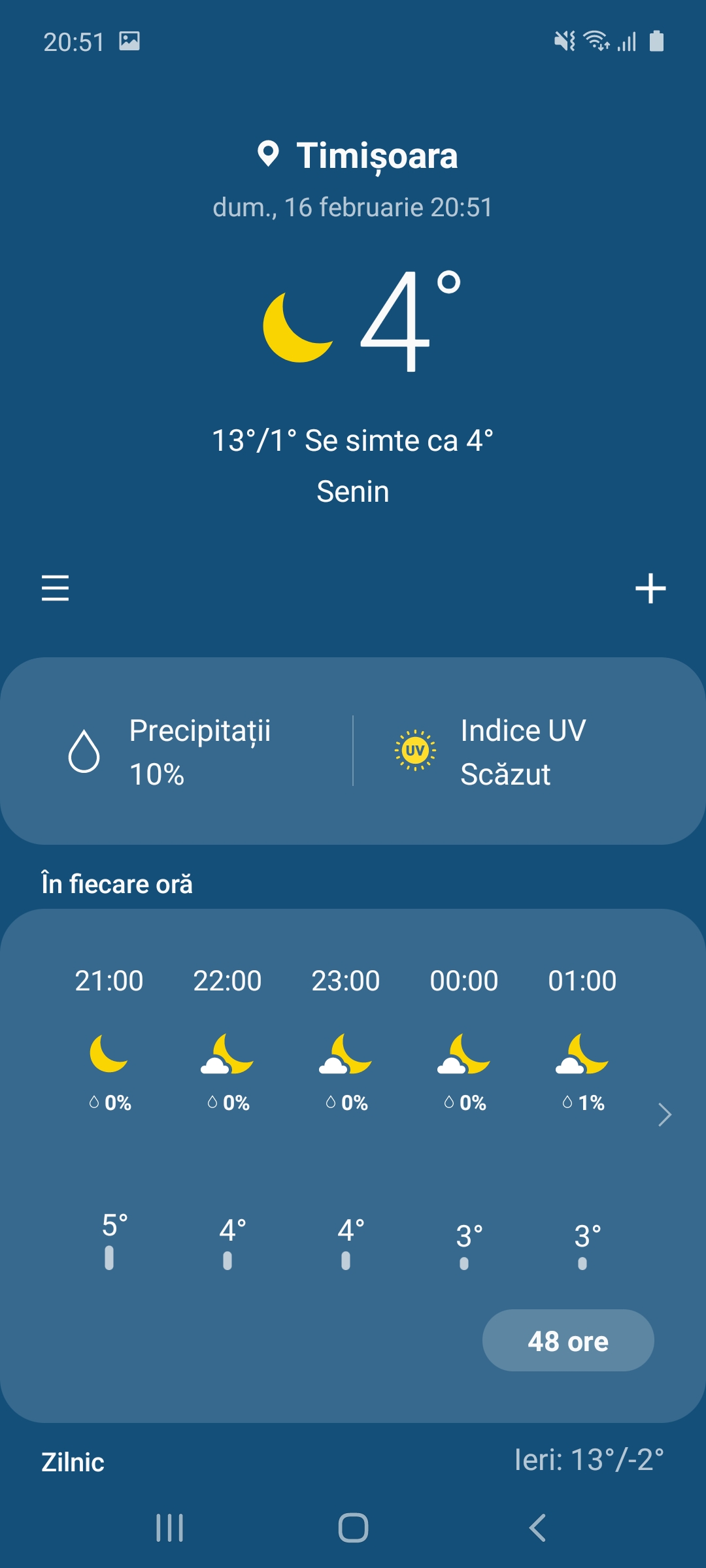Add a new location with plus icon
This screenshot has height=1568, width=706.
(x=650, y=588)
